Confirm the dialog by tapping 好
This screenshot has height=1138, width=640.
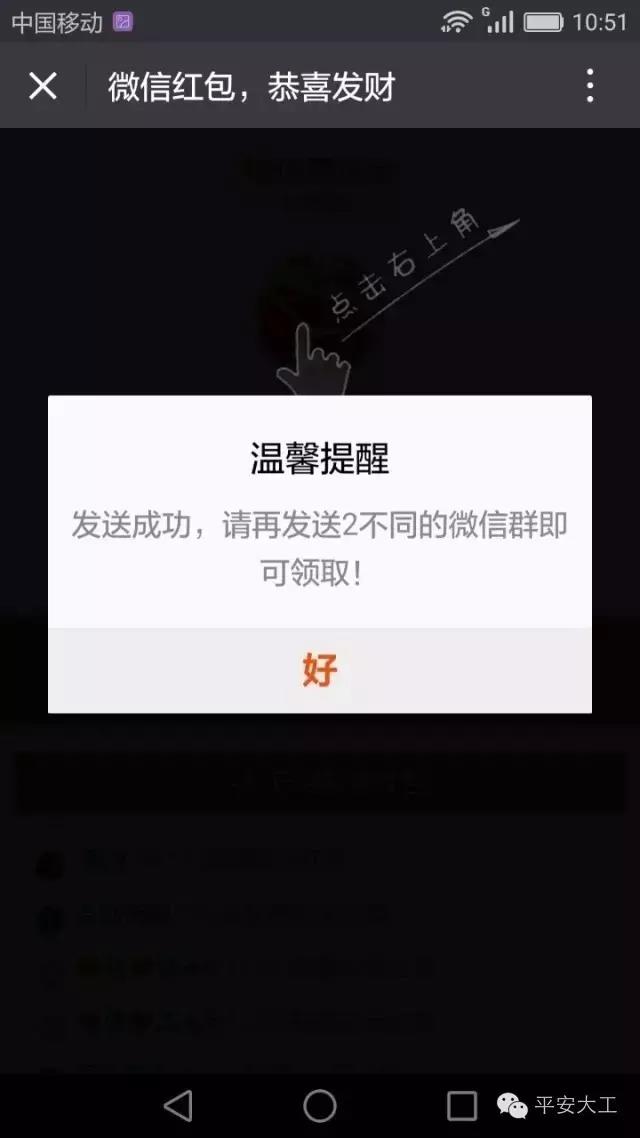[x=320, y=670]
